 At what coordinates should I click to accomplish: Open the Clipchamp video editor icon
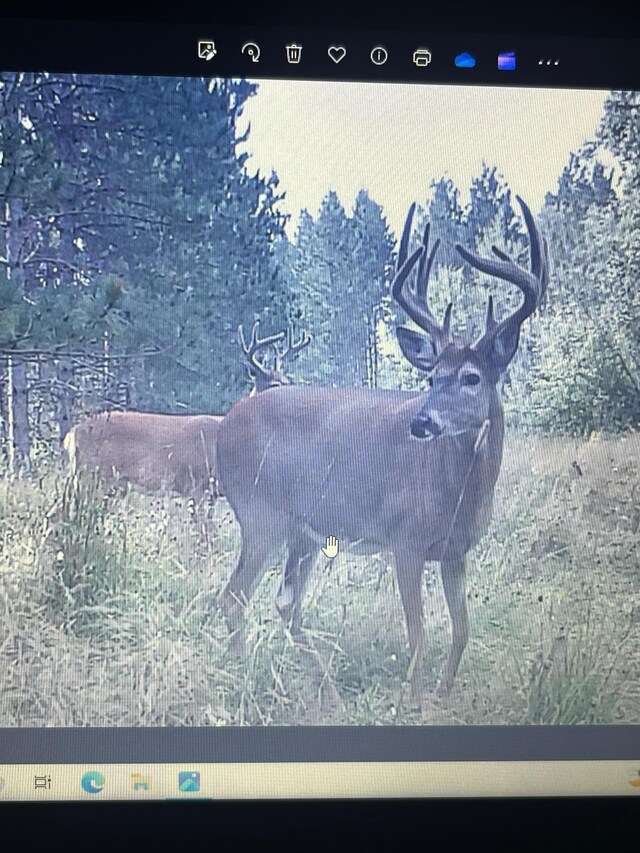[x=507, y=60]
